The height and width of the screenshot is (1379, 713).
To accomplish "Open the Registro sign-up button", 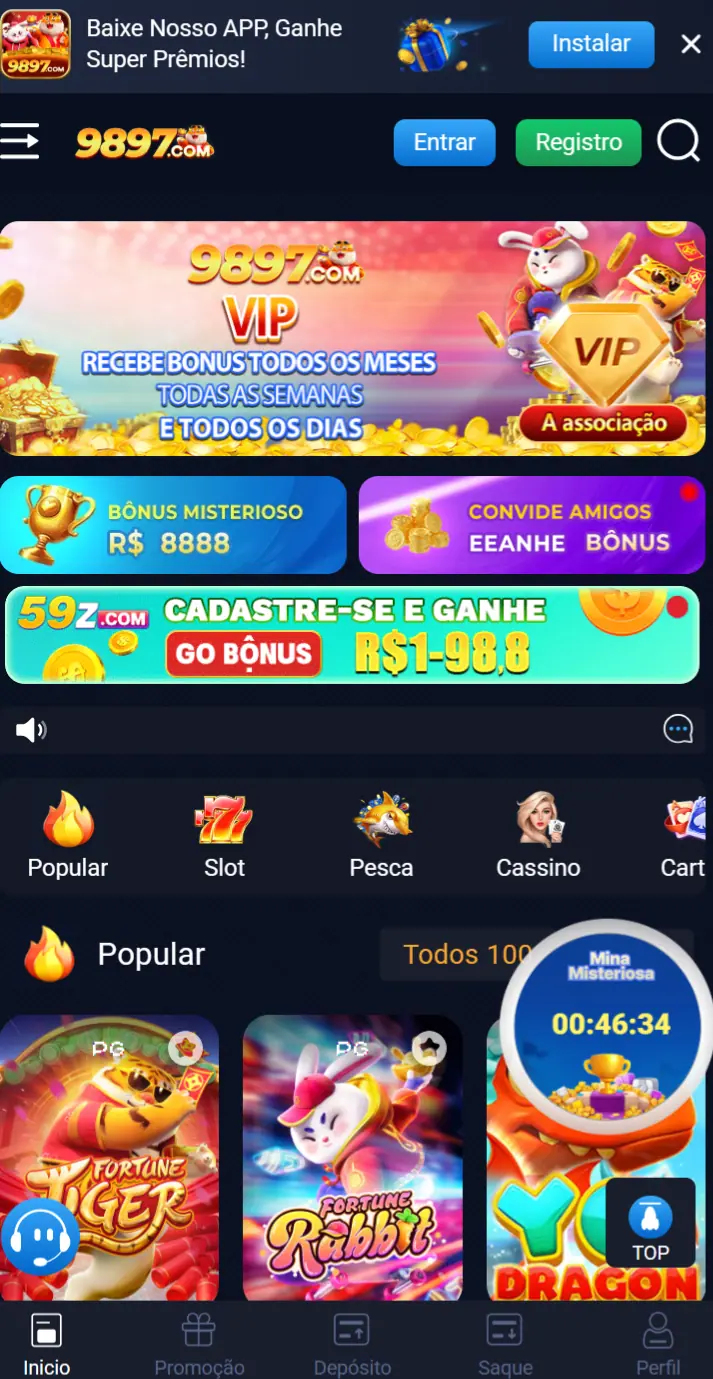I will (578, 142).
